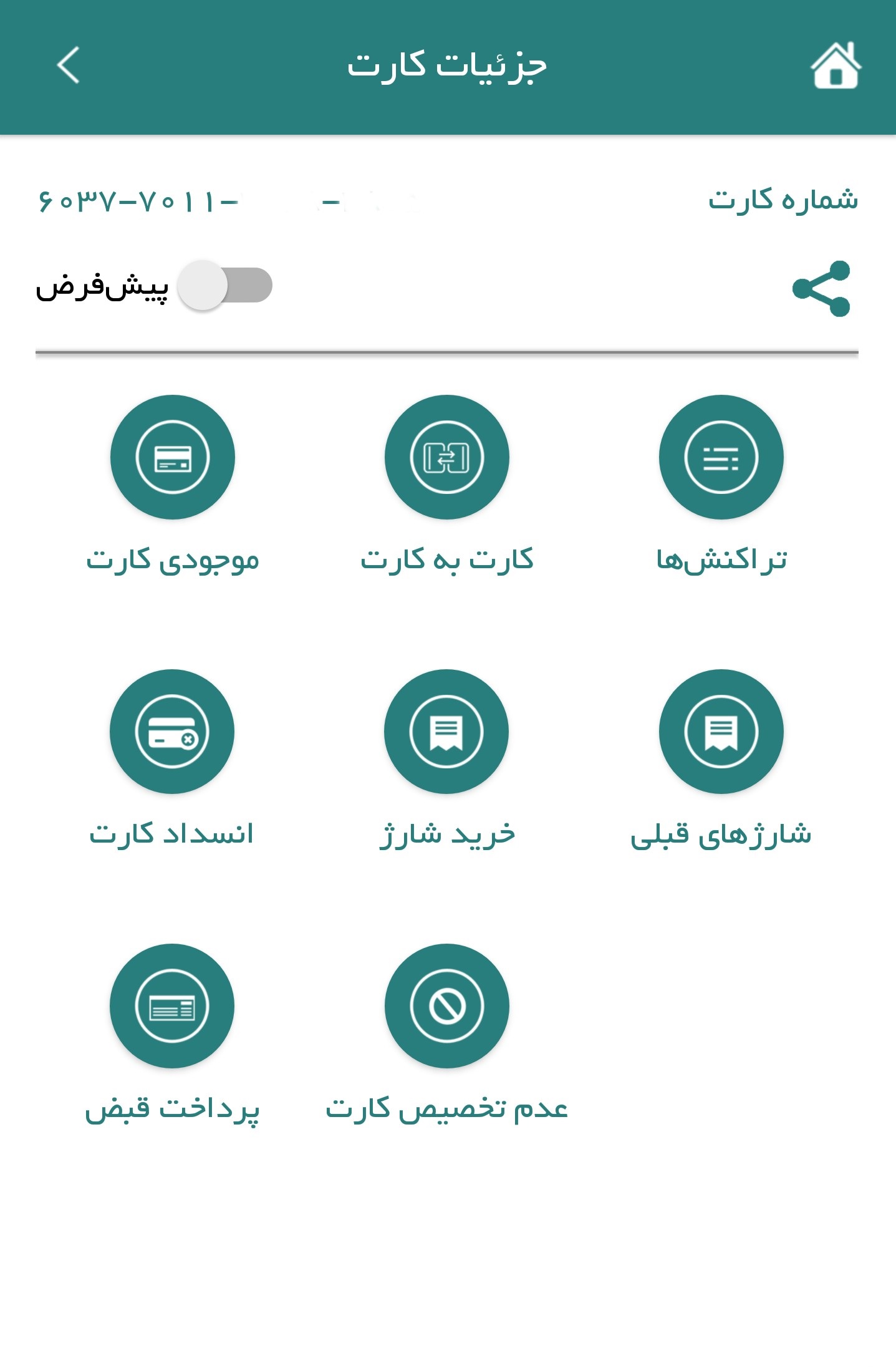Tap عدم تخصیص کارت prohibition icon
The image size is (896, 1369).
[x=446, y=1007]
